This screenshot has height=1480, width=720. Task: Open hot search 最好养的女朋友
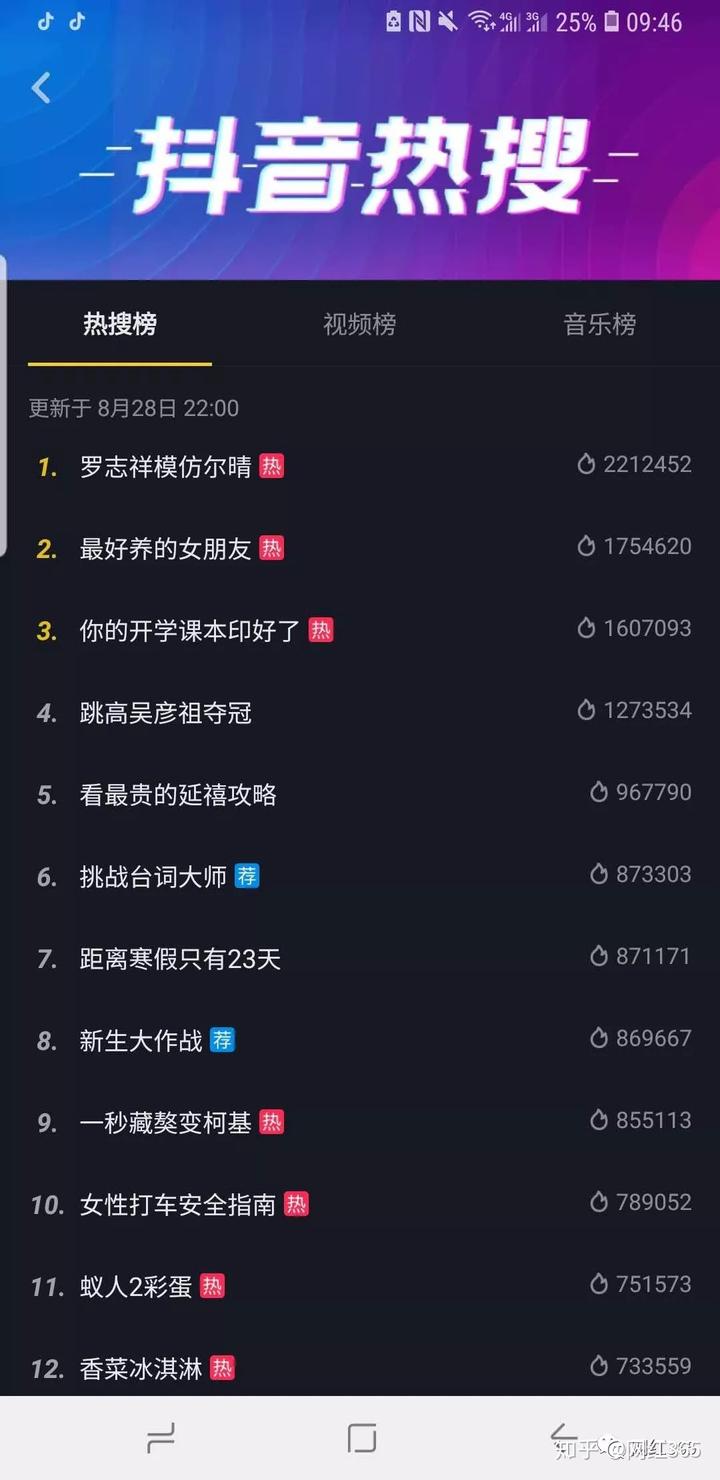pyautogui.click(x=166, y=549)
